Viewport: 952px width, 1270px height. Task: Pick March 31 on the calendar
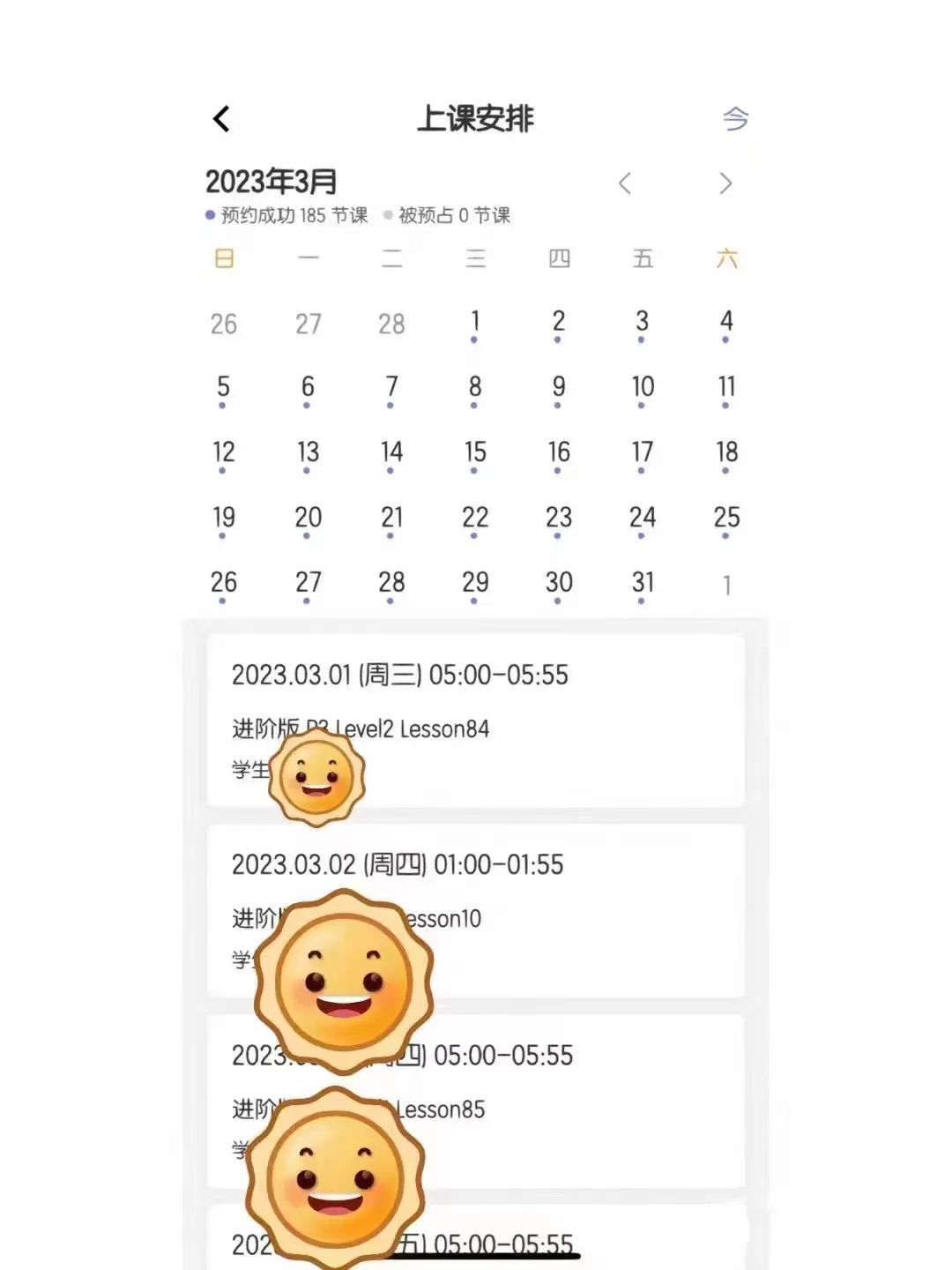coord(643,584)
